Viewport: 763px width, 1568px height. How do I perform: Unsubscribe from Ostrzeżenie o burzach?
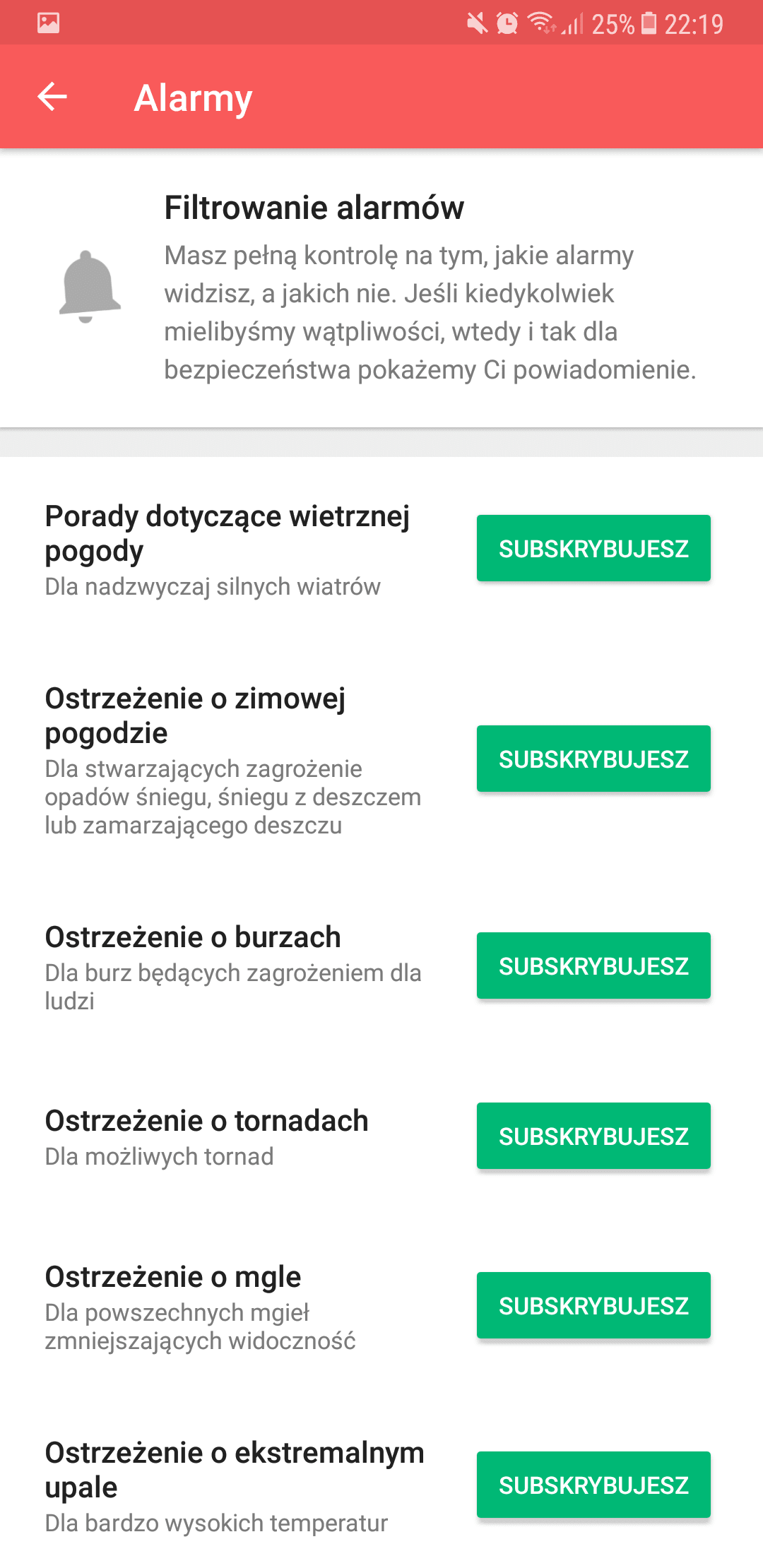tap(593, 966)
